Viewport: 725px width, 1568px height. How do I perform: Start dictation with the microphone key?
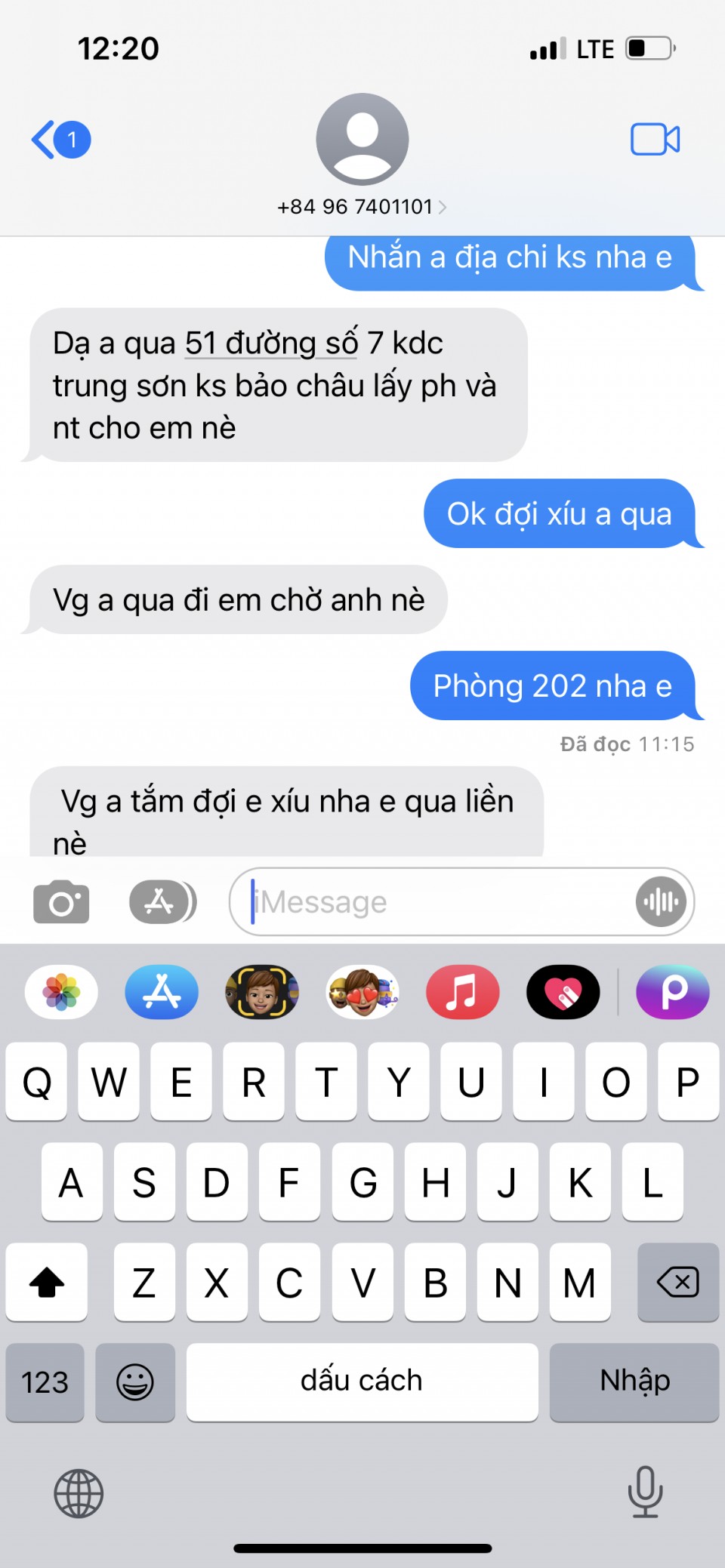pos(645,1492)
